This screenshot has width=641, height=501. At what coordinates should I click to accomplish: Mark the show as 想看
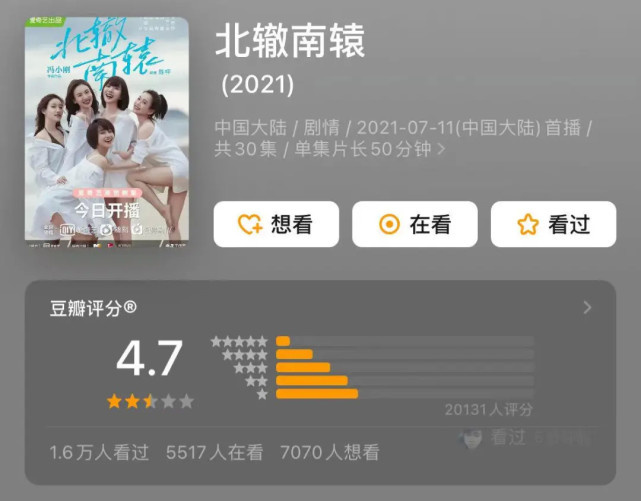click(x=276, y=224)
